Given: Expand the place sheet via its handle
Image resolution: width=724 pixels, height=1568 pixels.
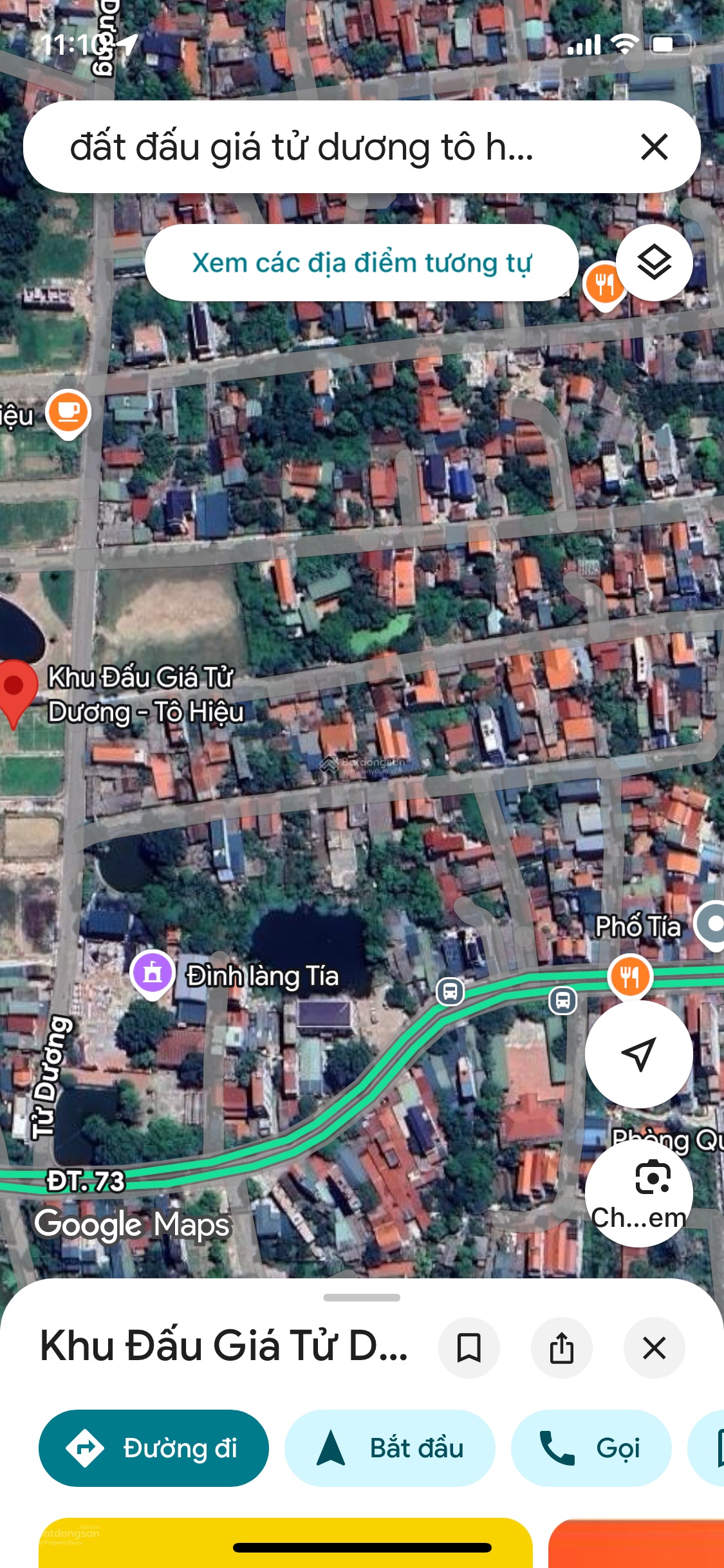Looking at the screenshot, I should click(x=362, y=1298).
